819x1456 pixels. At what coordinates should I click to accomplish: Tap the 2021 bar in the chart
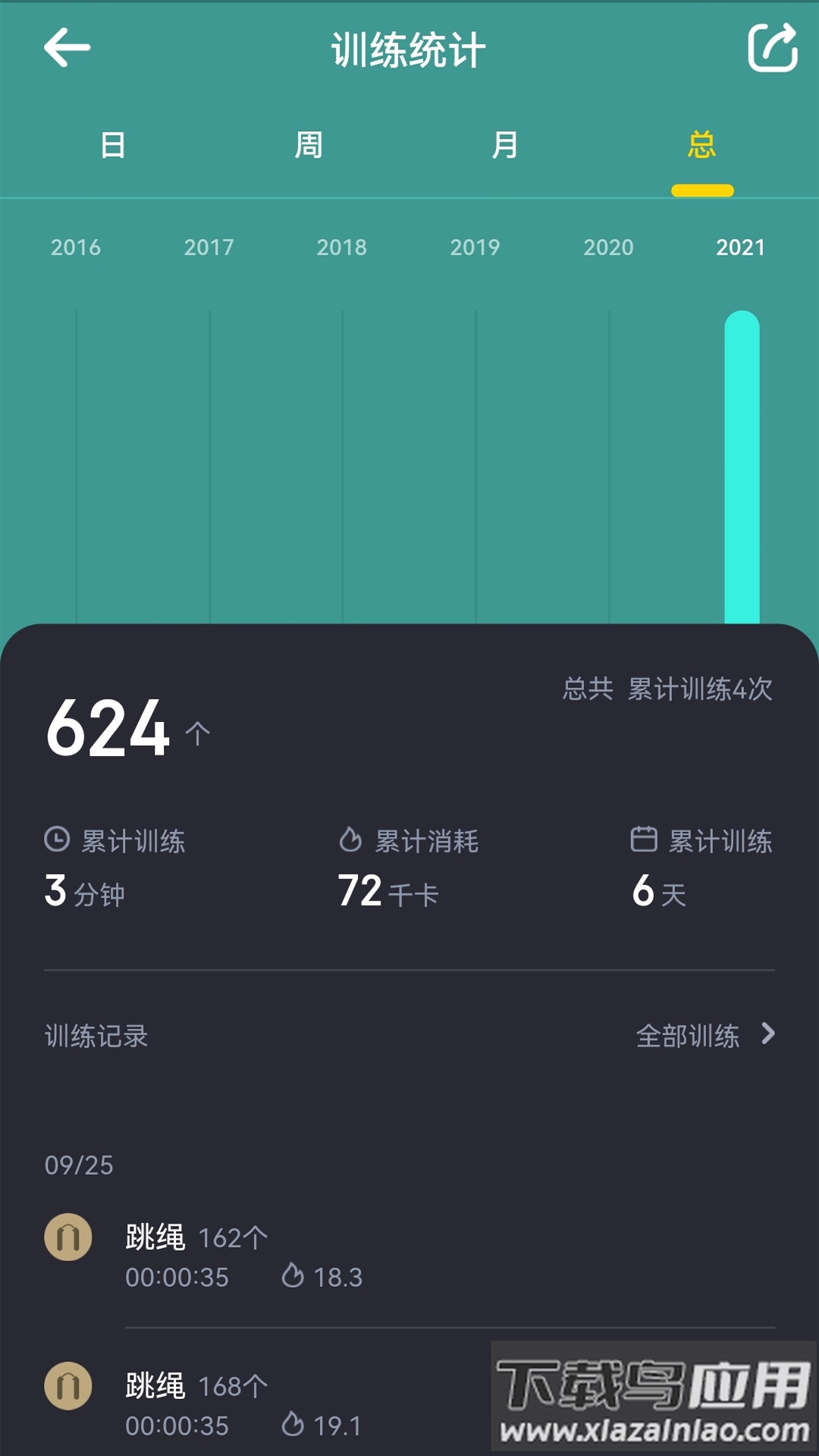(x=742, y=466)
